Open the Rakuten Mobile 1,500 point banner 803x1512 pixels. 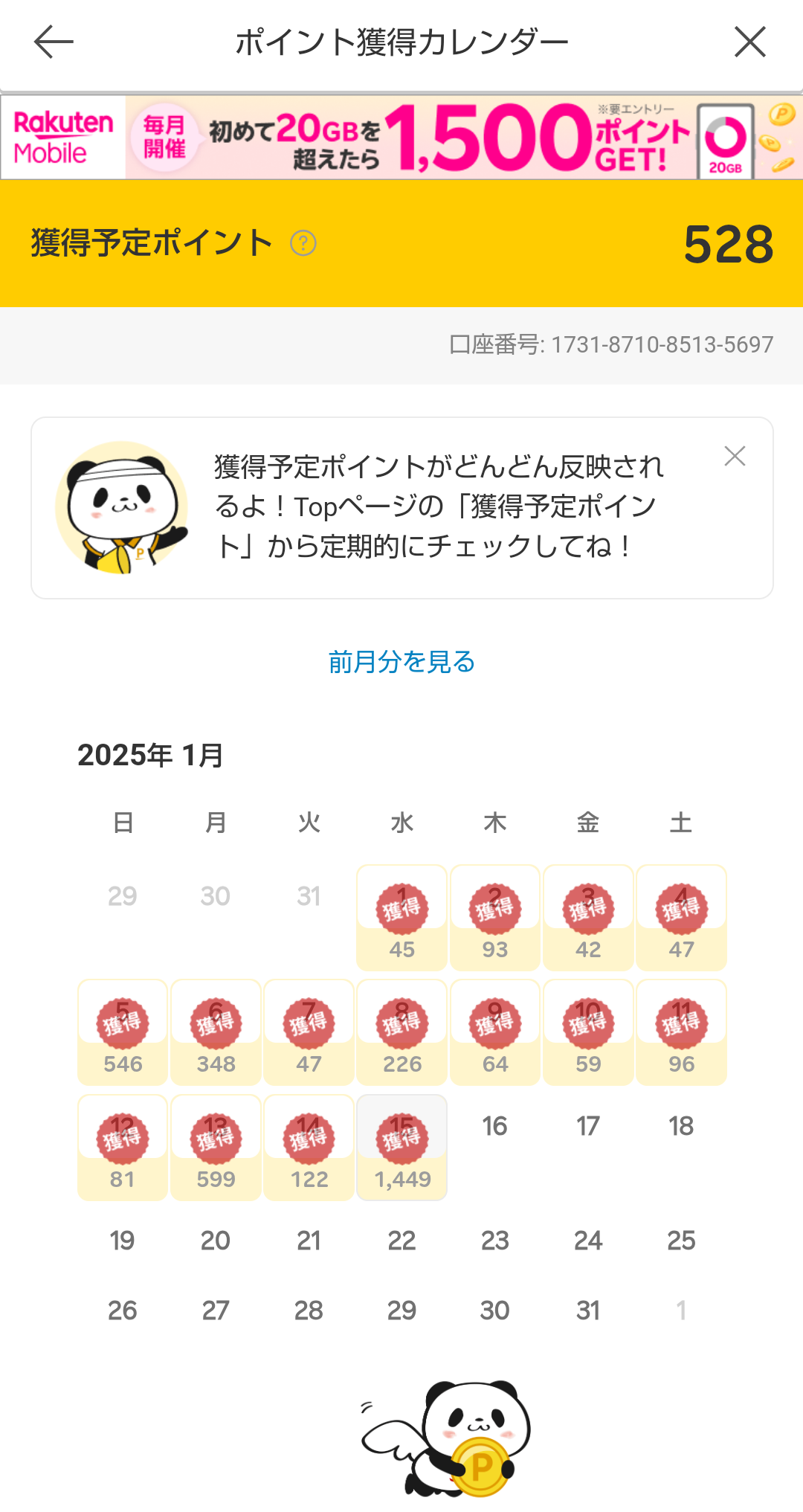401,138
